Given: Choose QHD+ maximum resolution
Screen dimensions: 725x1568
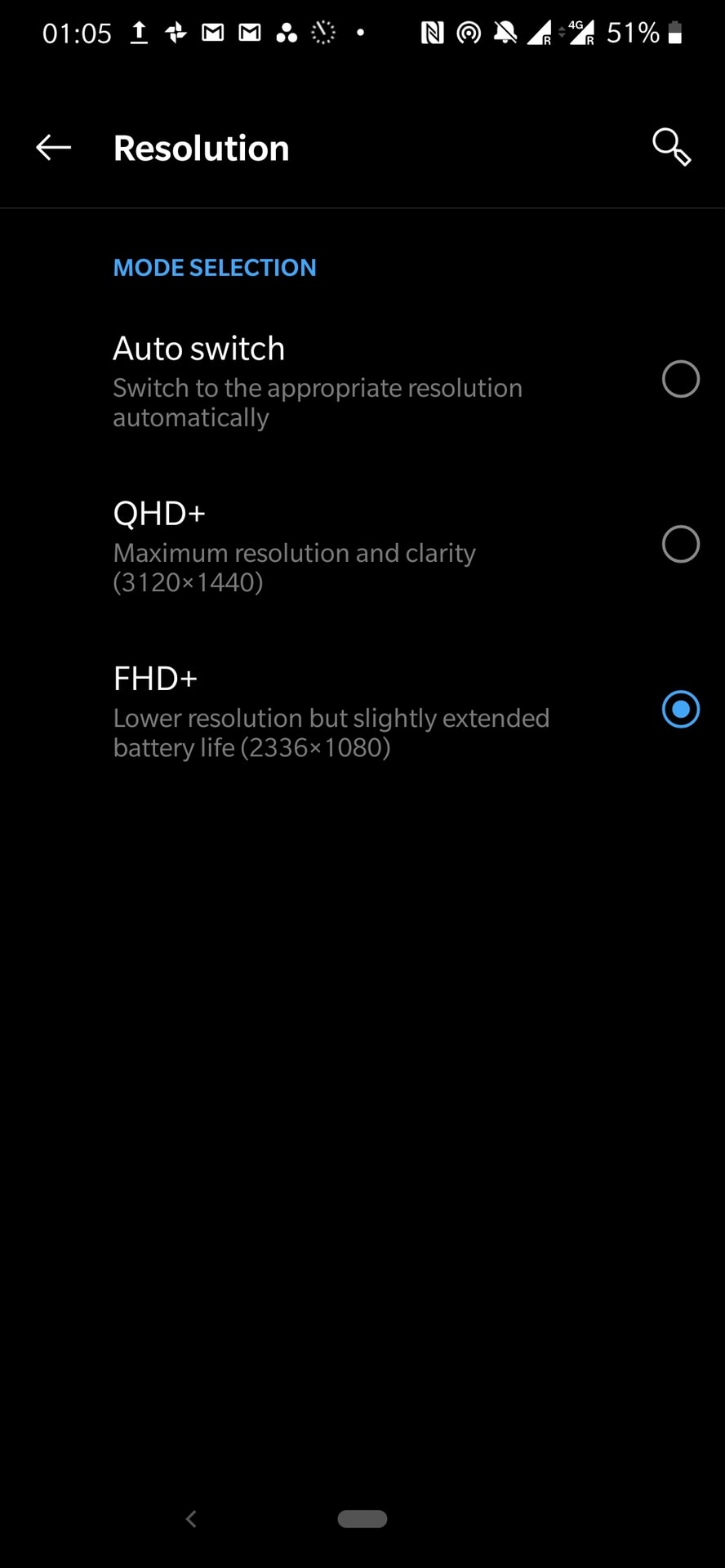Looking at the screenshot, I should [x=679, y=544].
